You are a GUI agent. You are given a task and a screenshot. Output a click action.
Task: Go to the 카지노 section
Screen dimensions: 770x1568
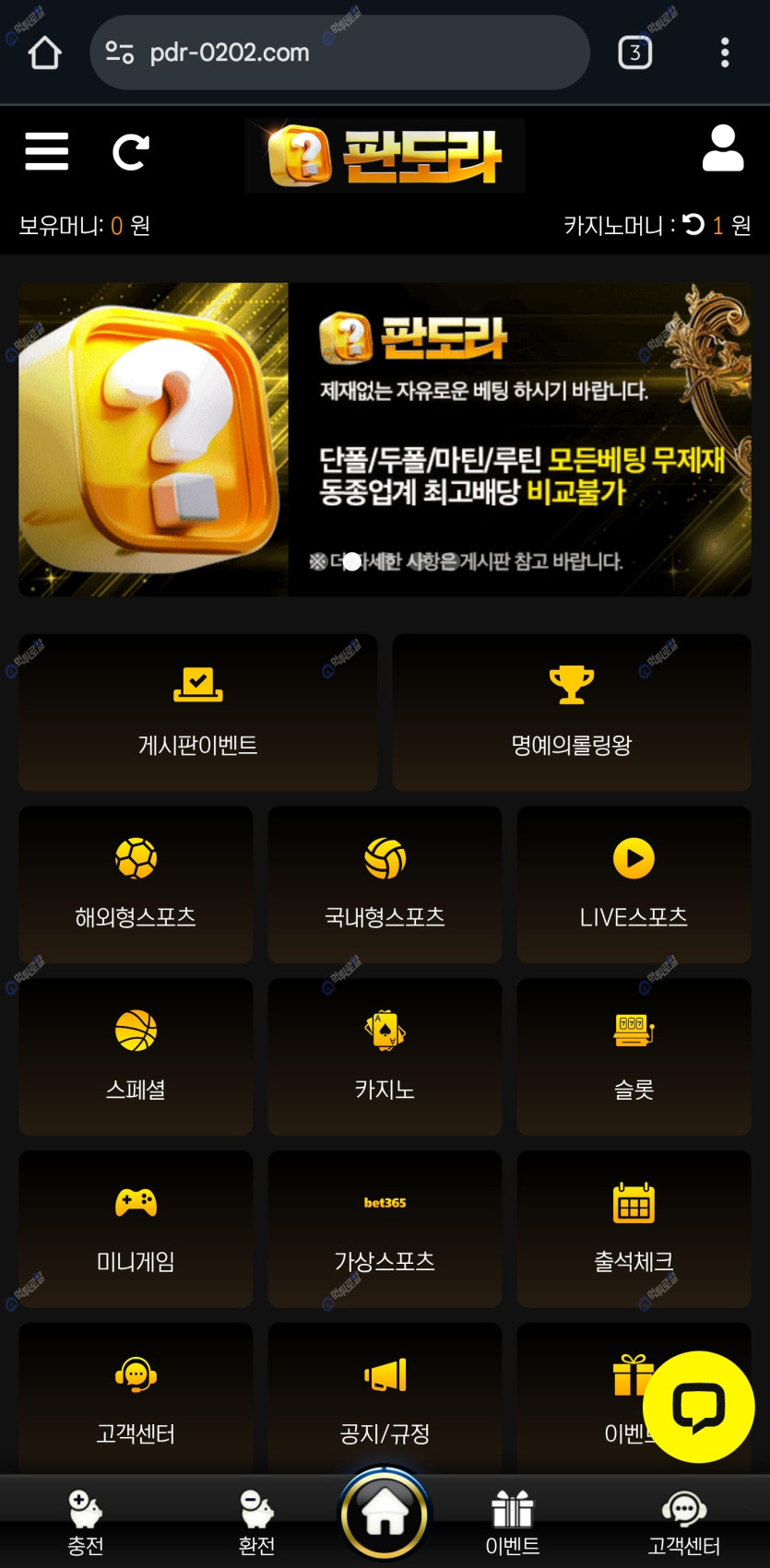pos(385,1056)
